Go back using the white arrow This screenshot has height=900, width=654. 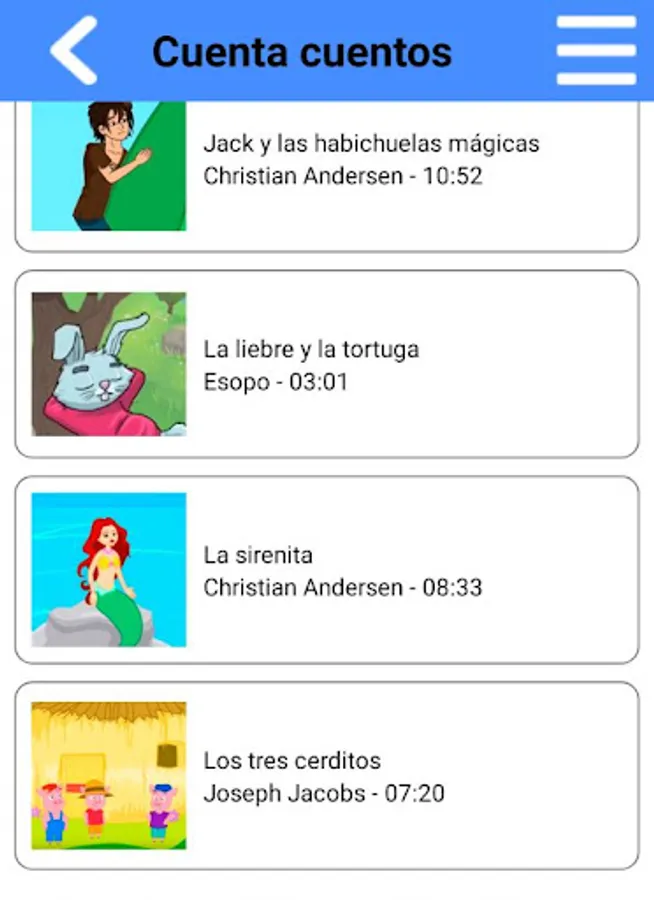click(73, 51)
